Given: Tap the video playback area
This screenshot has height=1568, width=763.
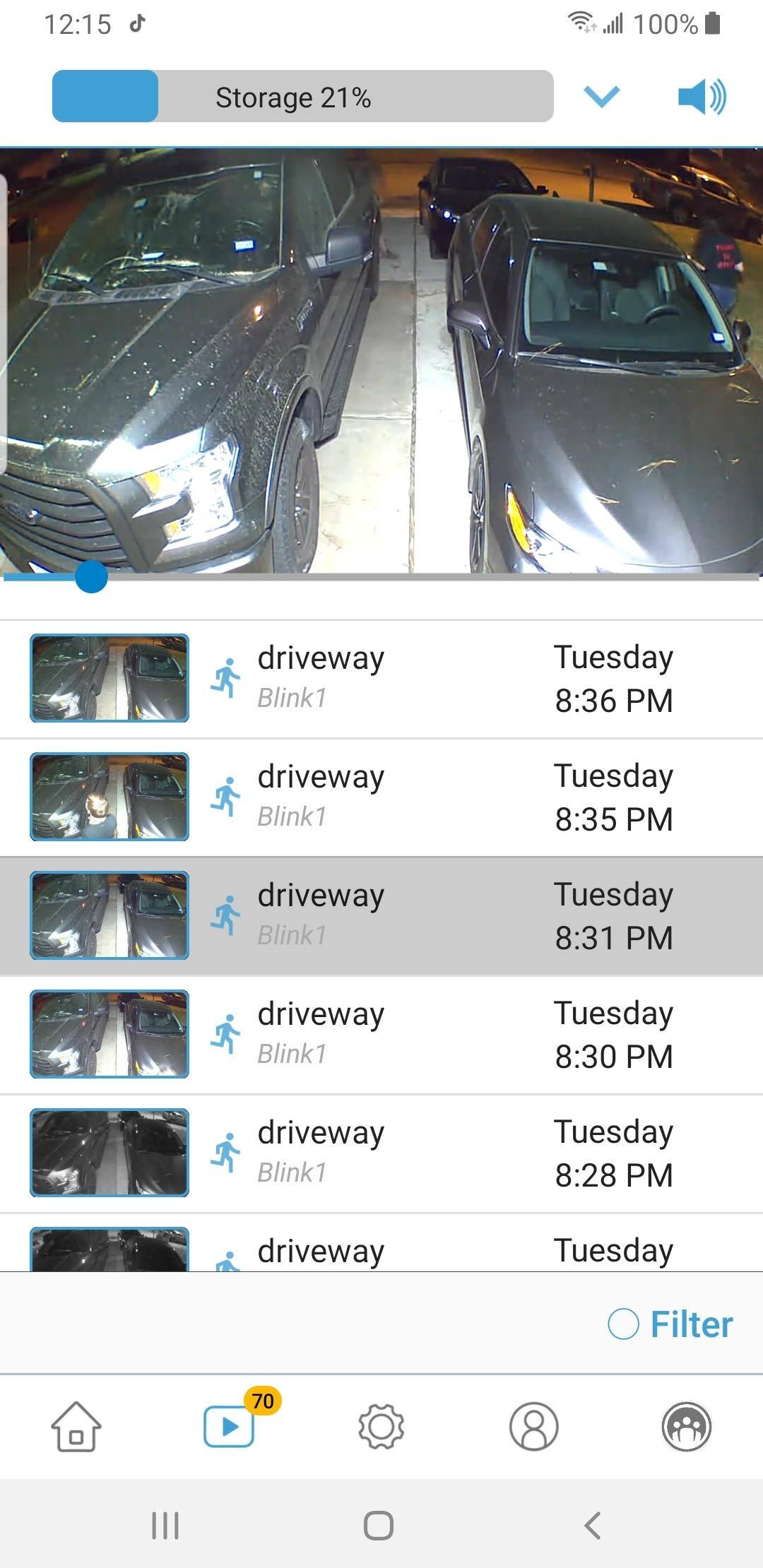Looking at the screenshot, I should coord(381,360).
